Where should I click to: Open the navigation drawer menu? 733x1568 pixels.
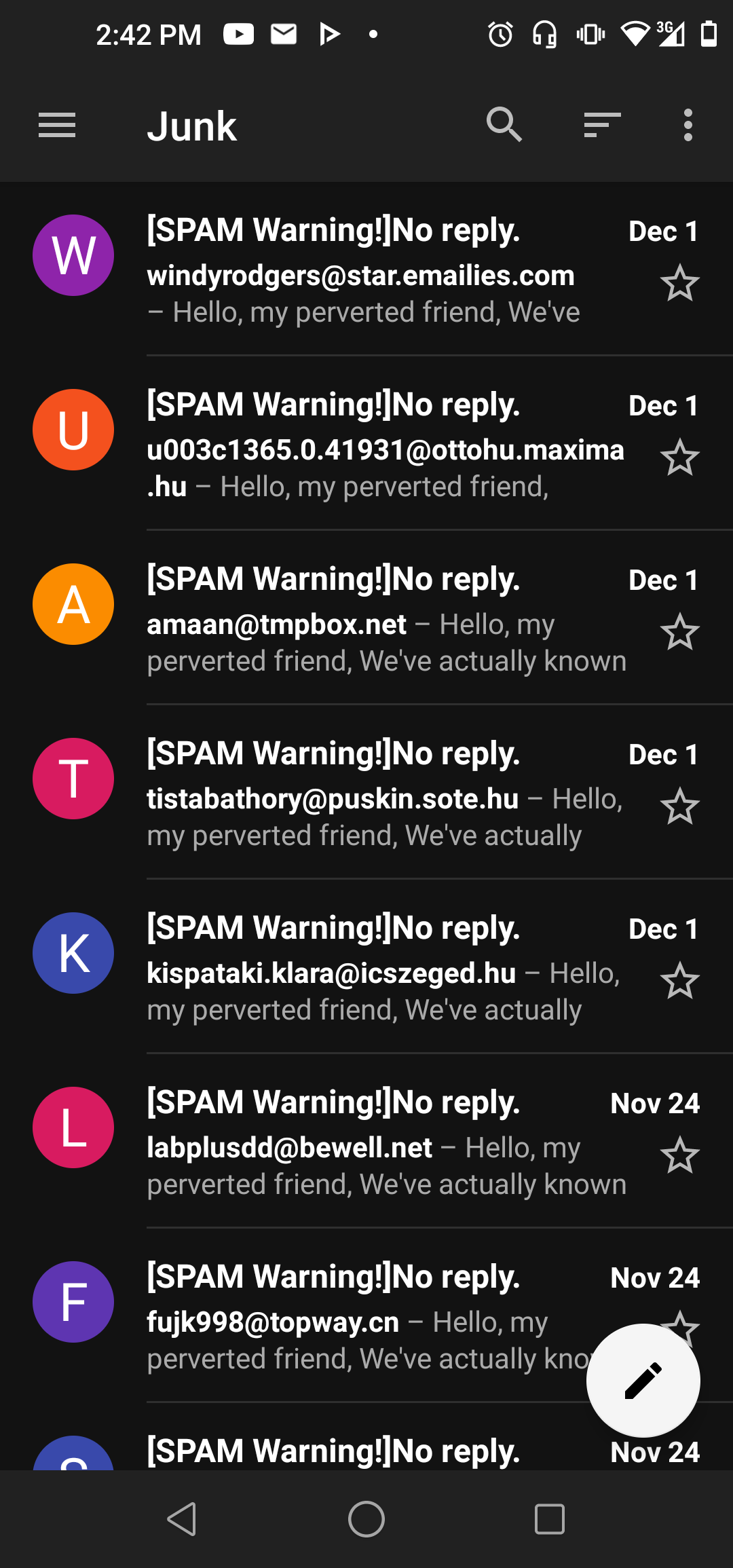pyautogui.click(x=57, y=126)
